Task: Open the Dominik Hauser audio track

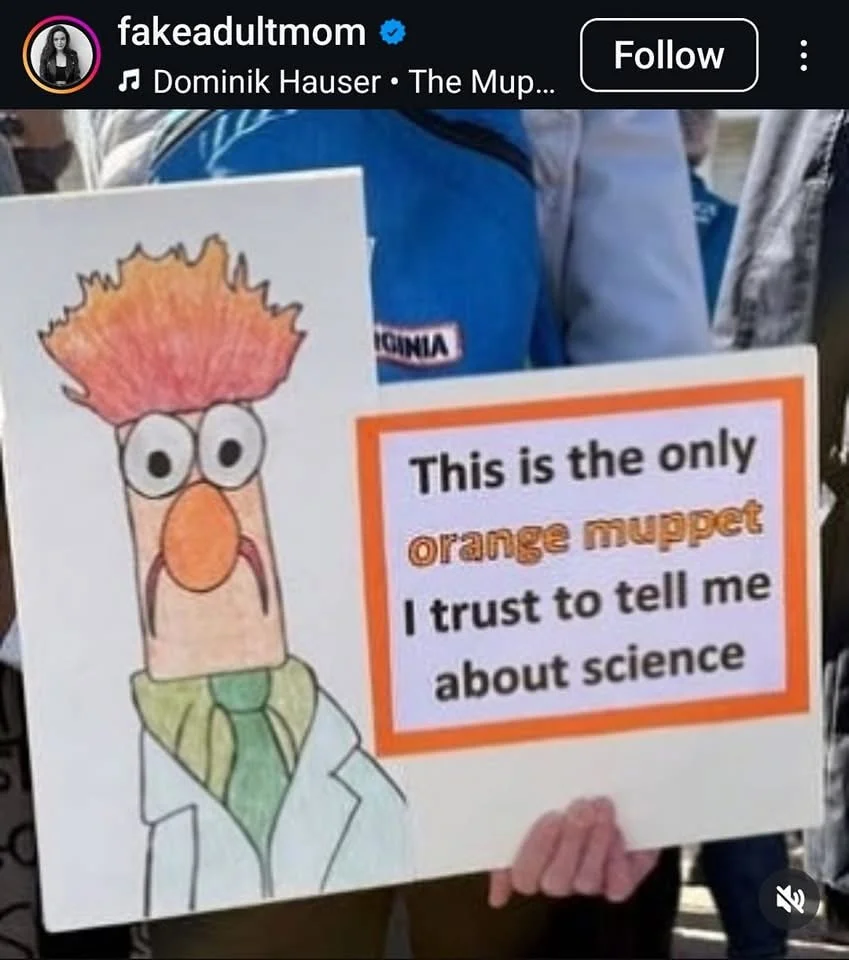Action: (340, 82)
